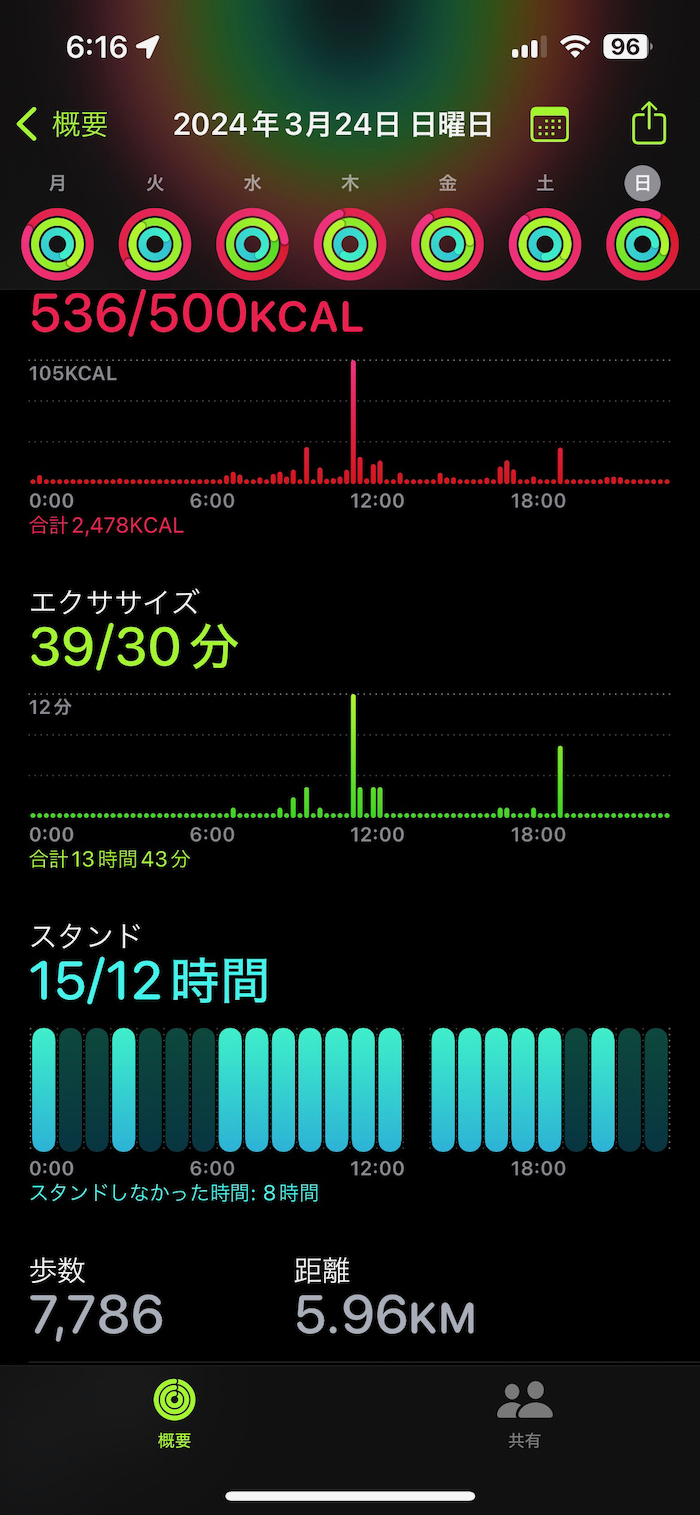Open the calendar icon
The width and height of the screenshot is (700, 1515).
pos(549,125)
